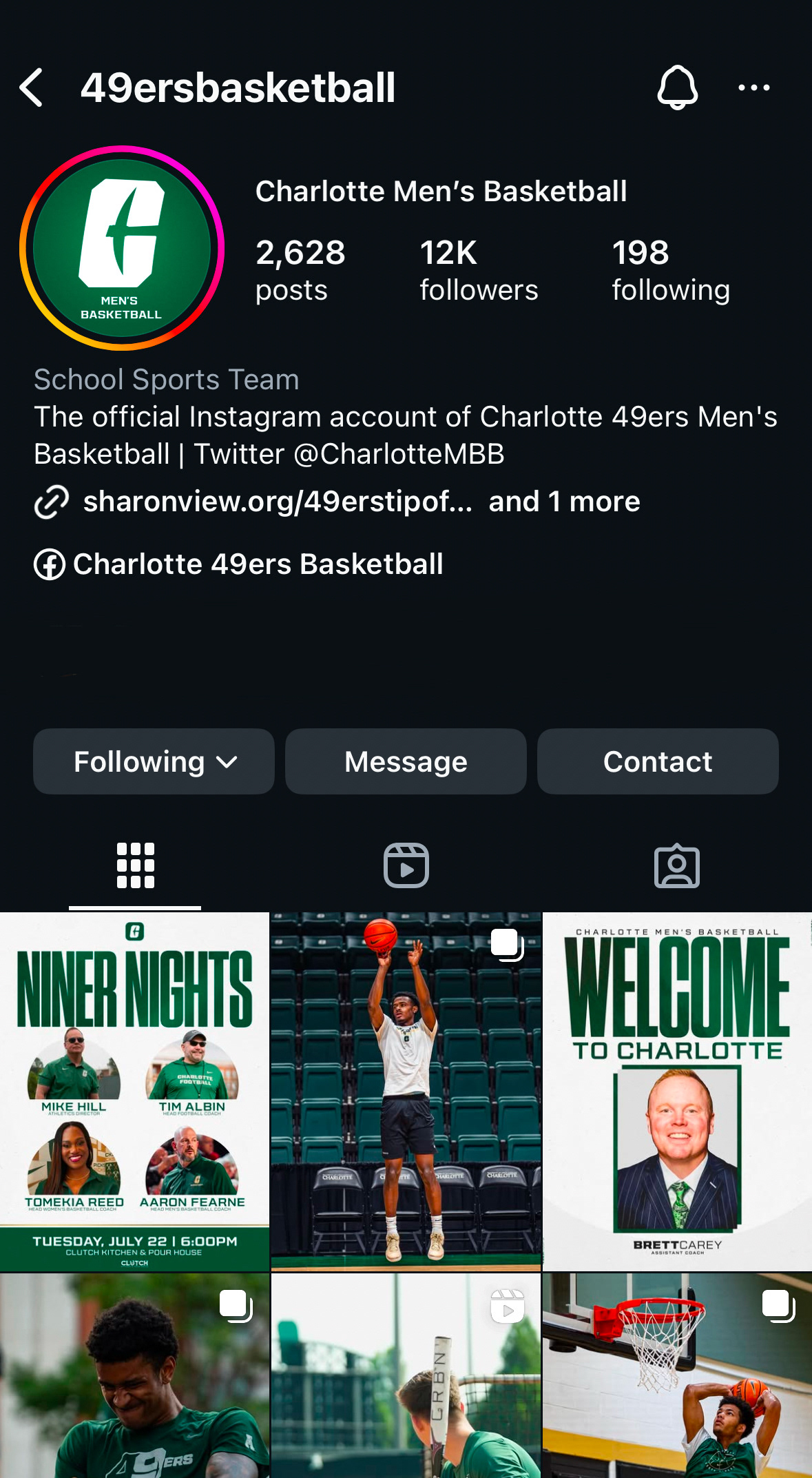Open the 198 following list

pyautogui.click(x=671, y=270)
